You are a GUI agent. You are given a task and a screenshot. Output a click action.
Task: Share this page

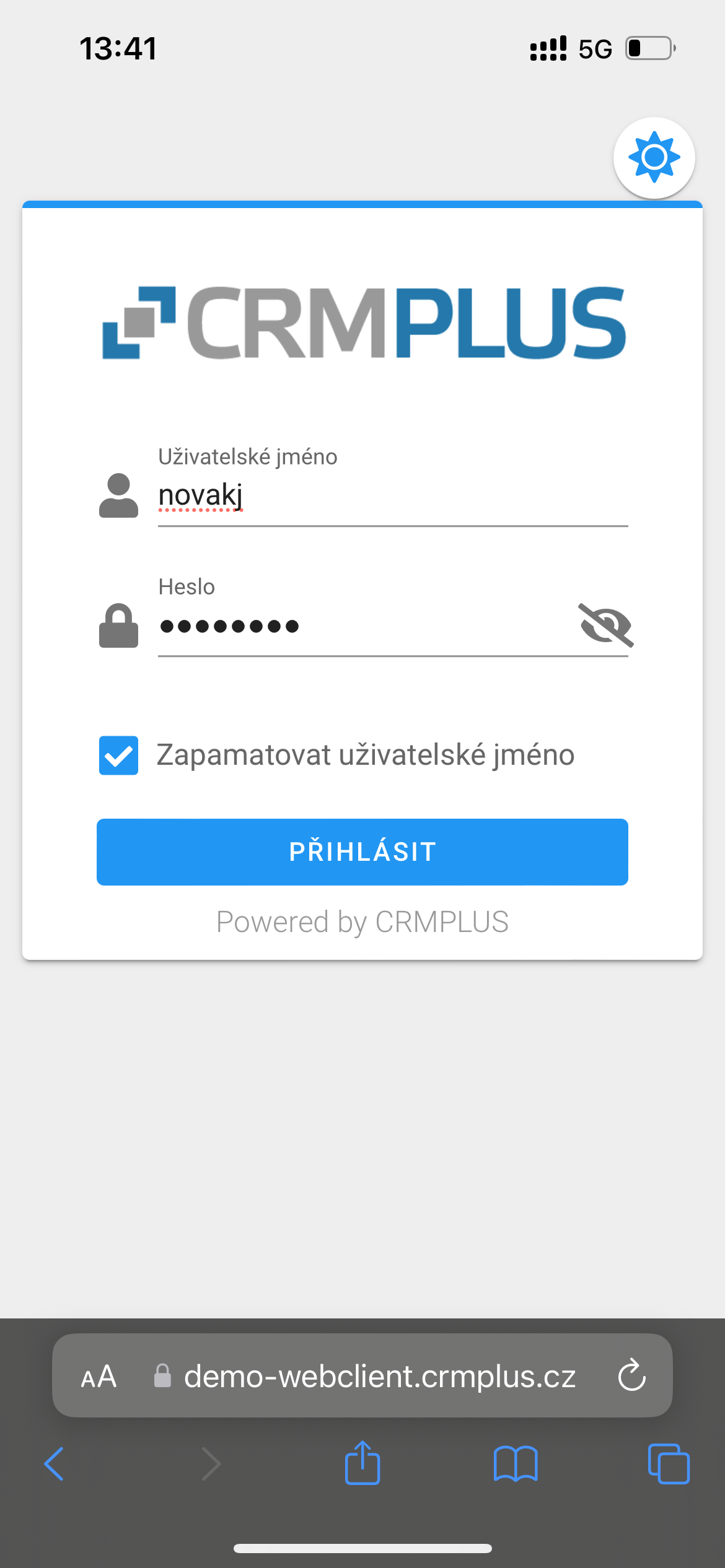(362, 1463)
